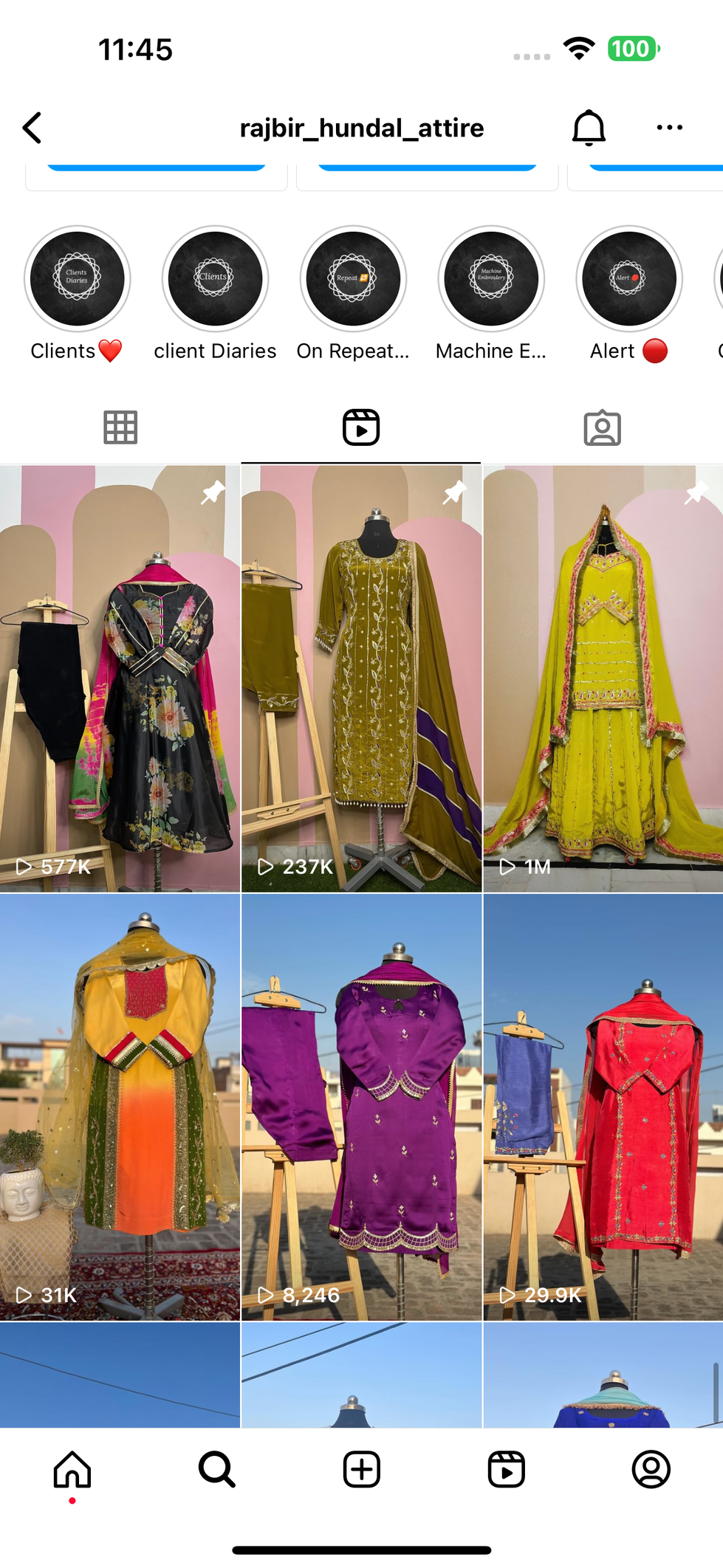Play the reel with 31K views
The width and height of the screenshot is (723, 1568).
(120, 1107)
